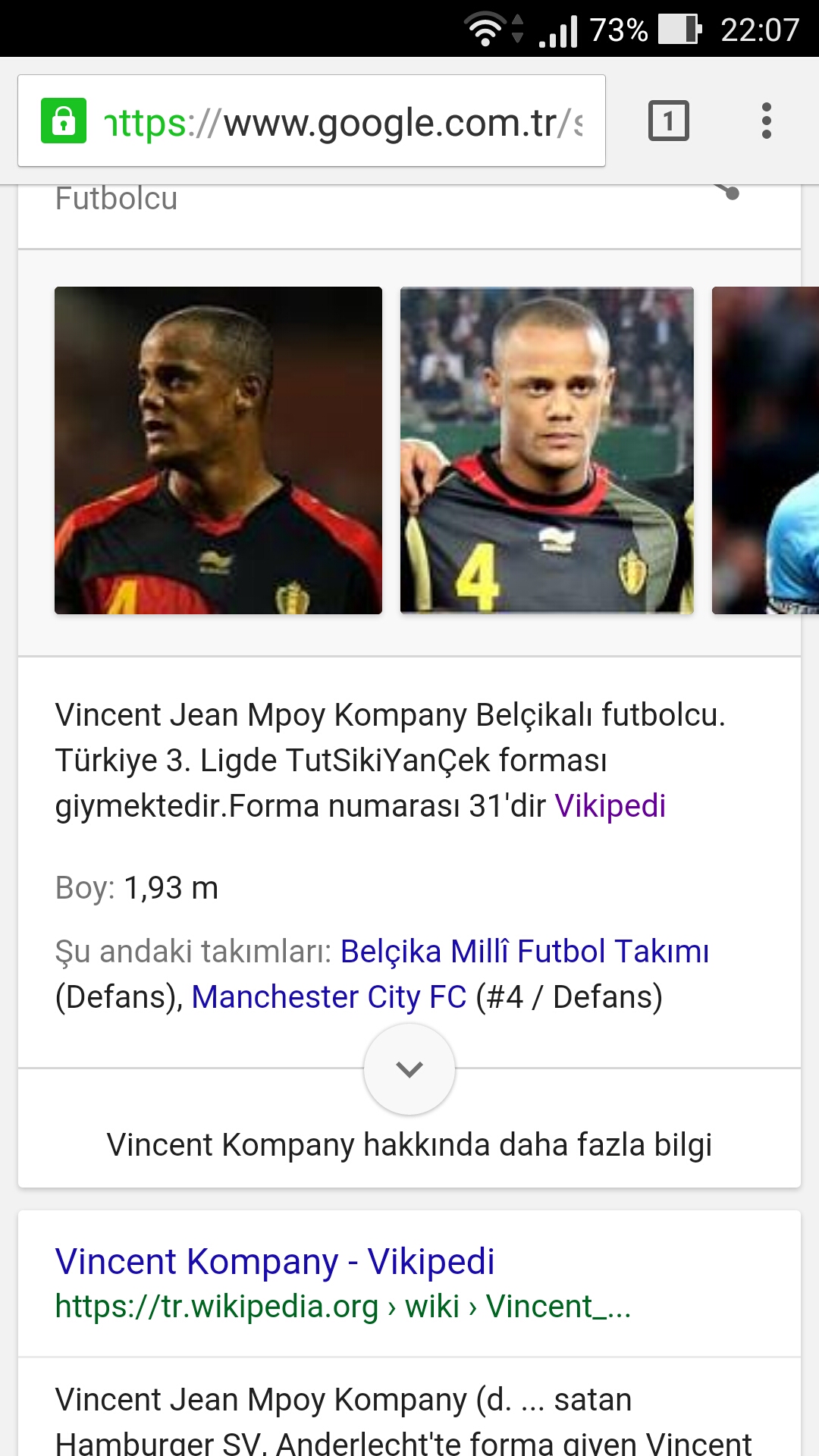Share the Vincent Kompany knowledge card
The image size is (819, 1456).
click(x=728, y=191)
